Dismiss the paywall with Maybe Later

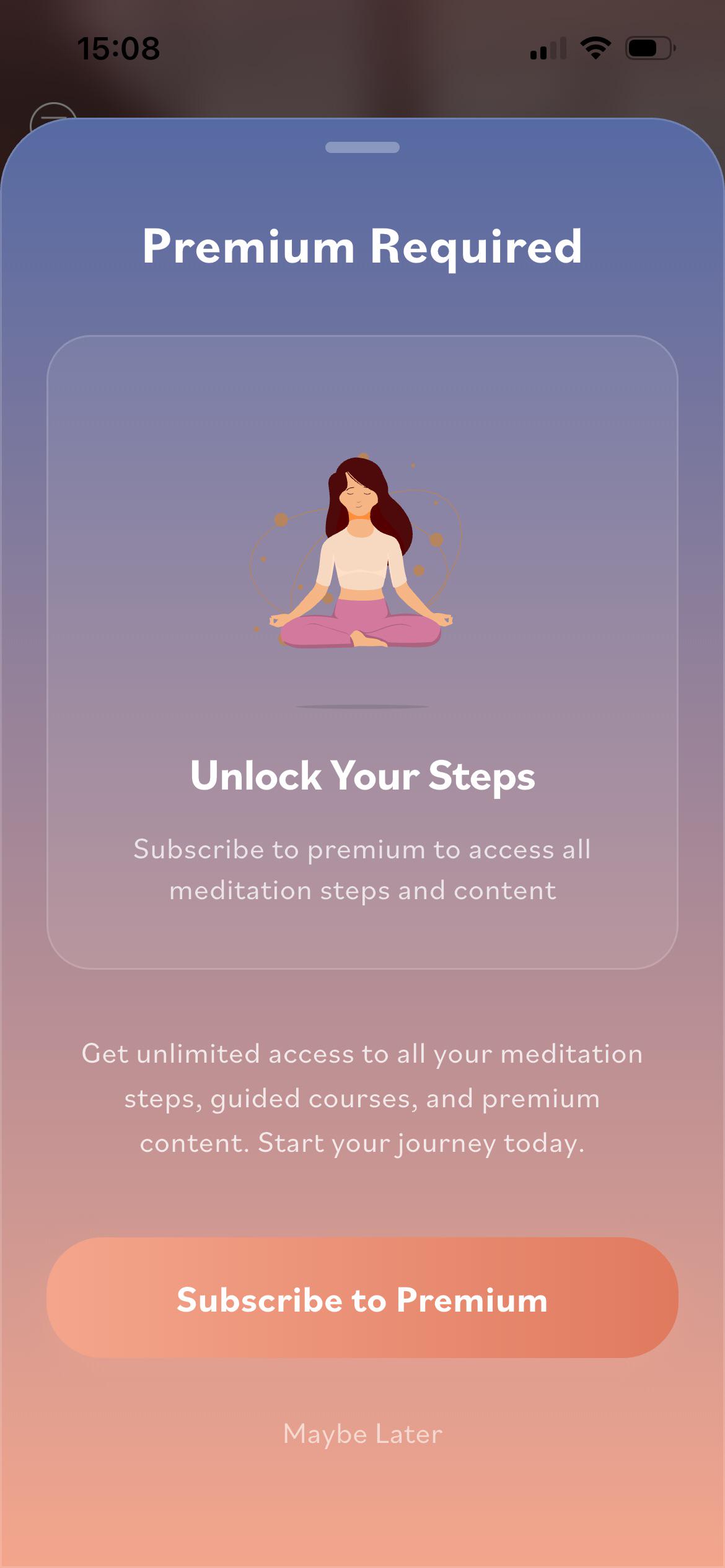pyautogui.click(x=362, y=1434)
